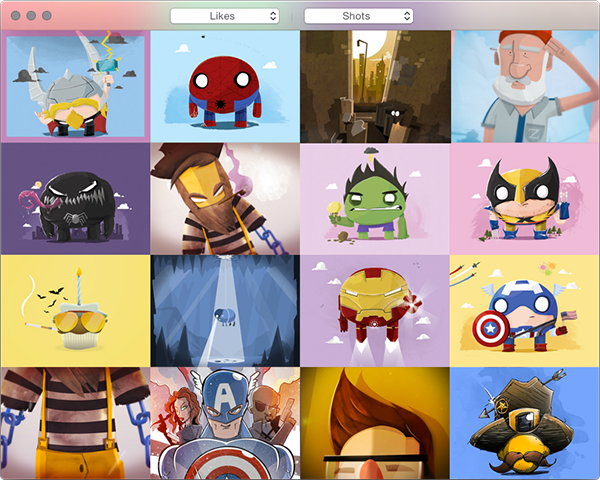Open the Spider-Man character shot
The image size is (600, 480).
[224, 86]
